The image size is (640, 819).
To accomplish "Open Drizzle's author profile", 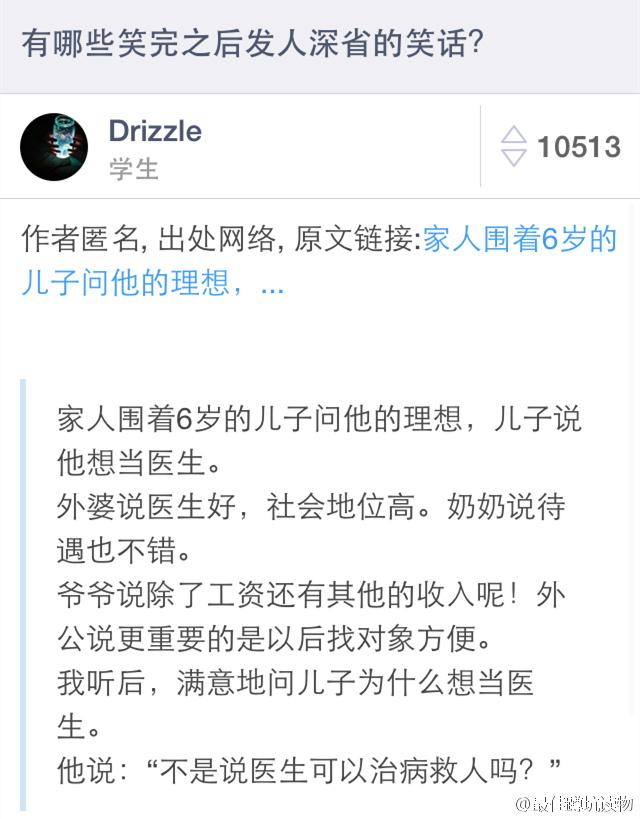I will [154, 131].
